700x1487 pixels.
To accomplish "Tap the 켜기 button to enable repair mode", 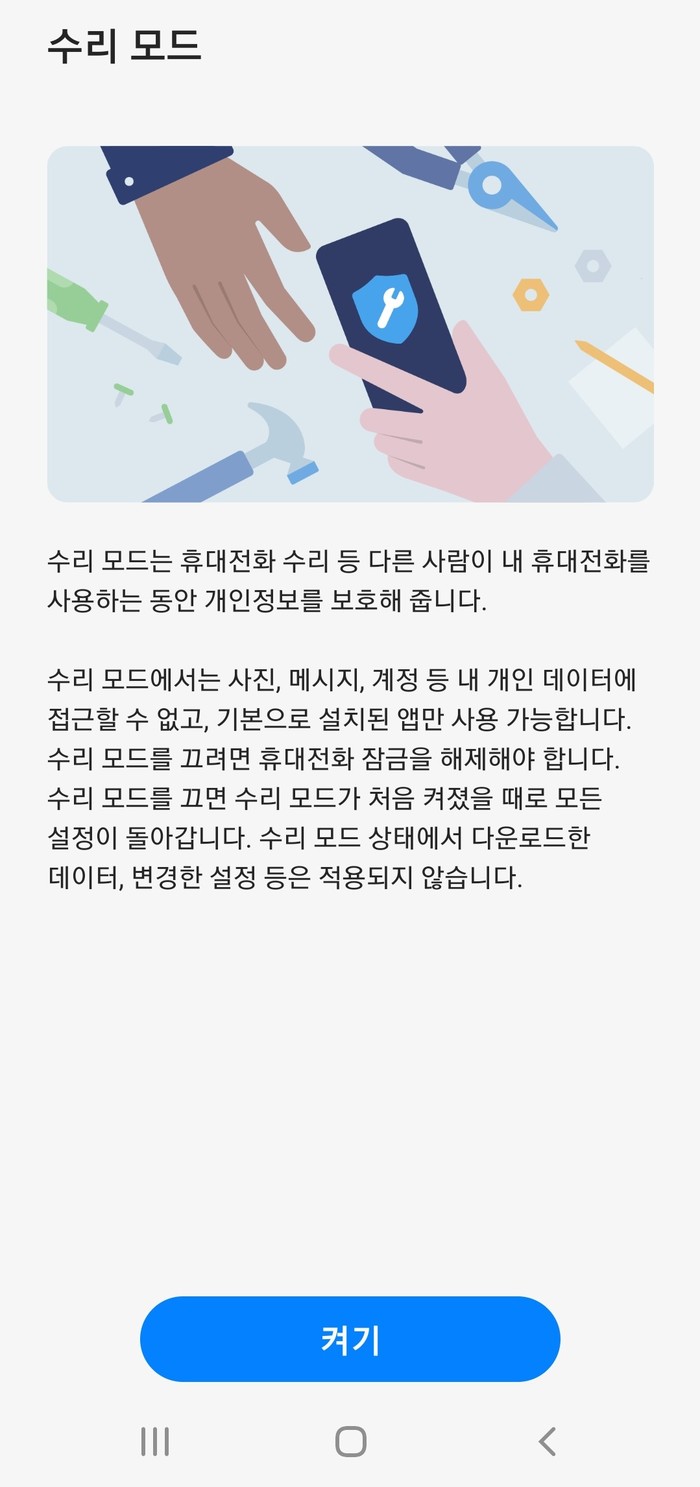I will (350, 1339).
